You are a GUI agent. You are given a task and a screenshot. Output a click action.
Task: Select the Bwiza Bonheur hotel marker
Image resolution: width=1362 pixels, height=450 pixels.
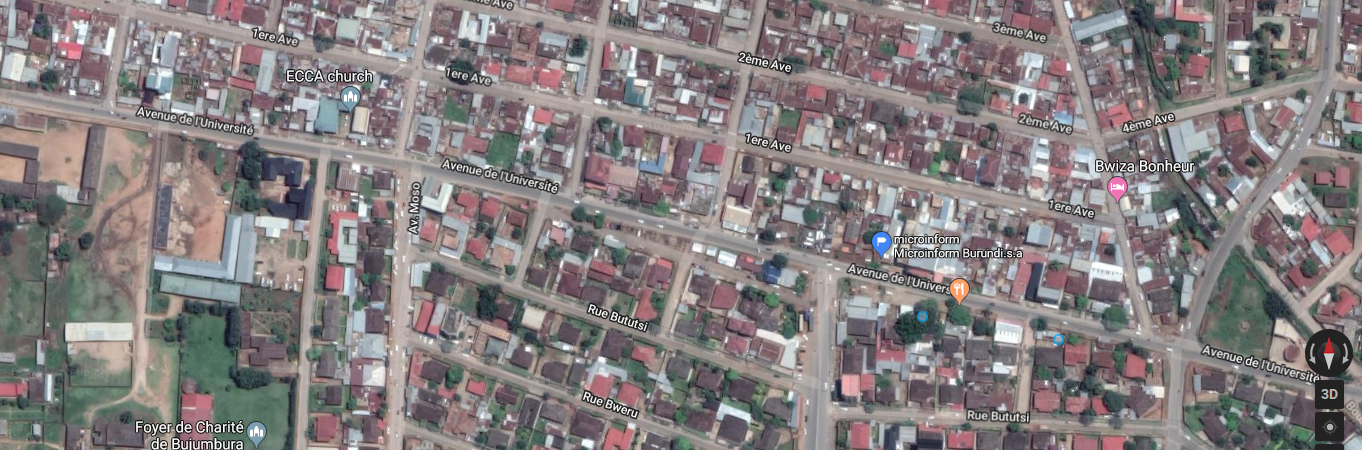pyautogui.click(x=1117, y=187)
